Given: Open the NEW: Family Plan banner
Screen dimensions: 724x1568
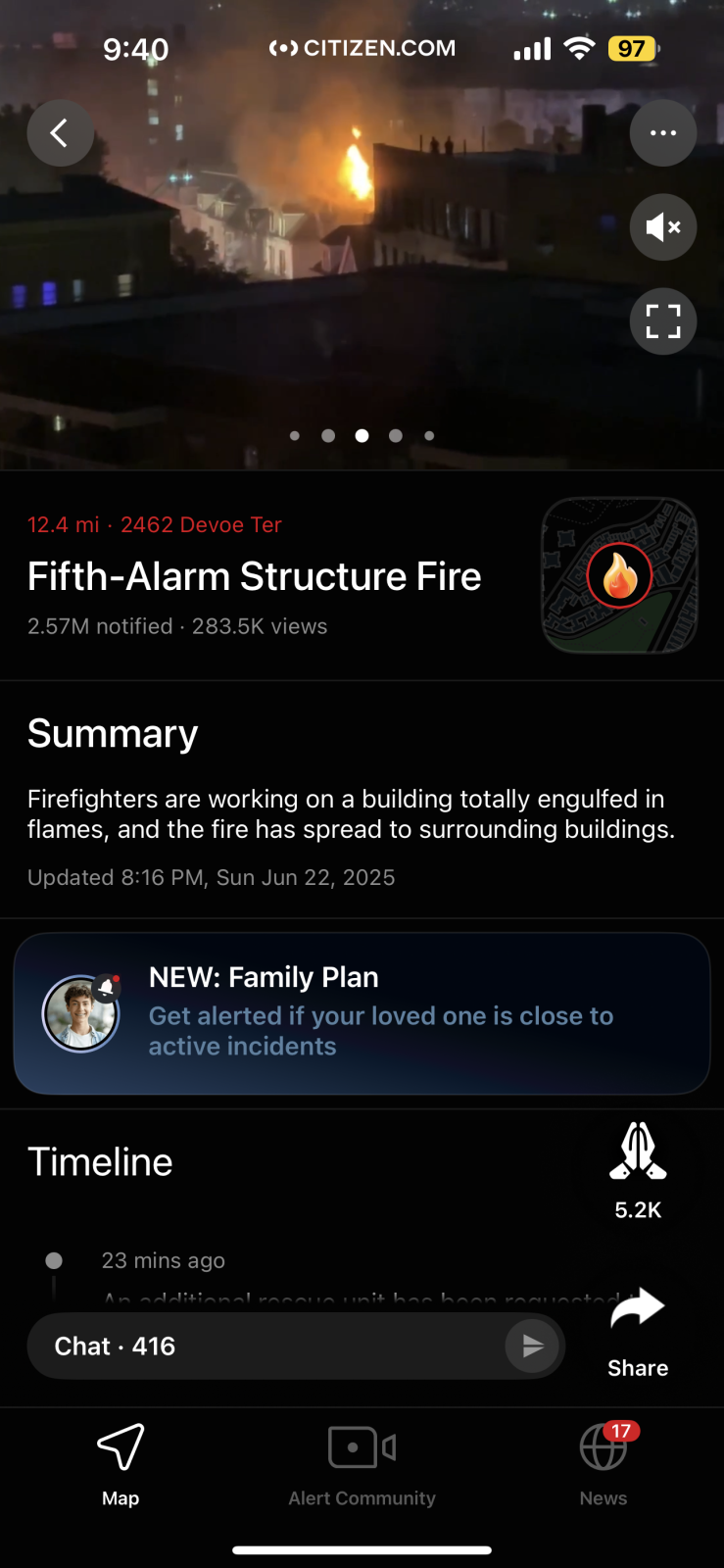Looking at the screenshot, I should pyautogui.click(x=362, y=1013).
